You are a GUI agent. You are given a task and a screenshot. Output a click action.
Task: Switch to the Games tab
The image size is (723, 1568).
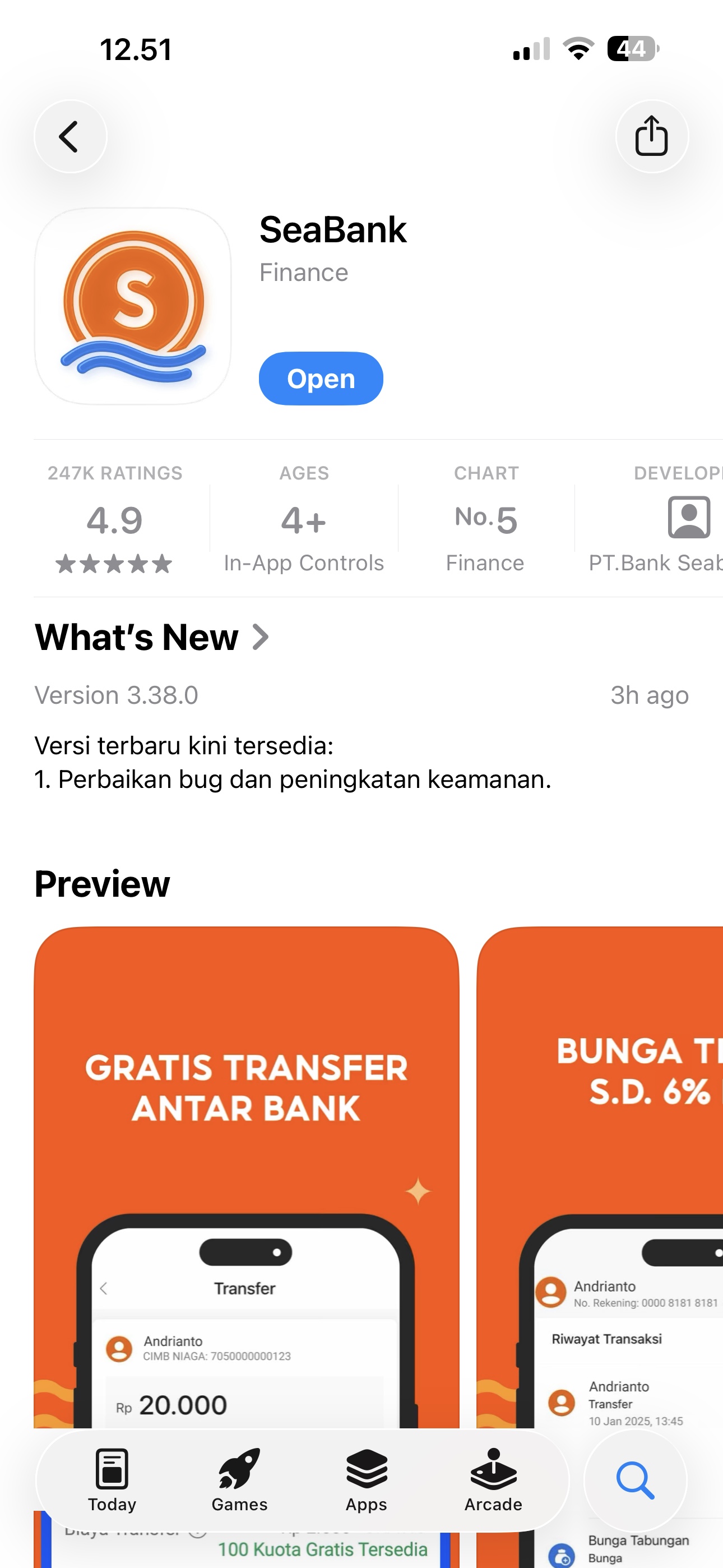[x=239, y=1481]
